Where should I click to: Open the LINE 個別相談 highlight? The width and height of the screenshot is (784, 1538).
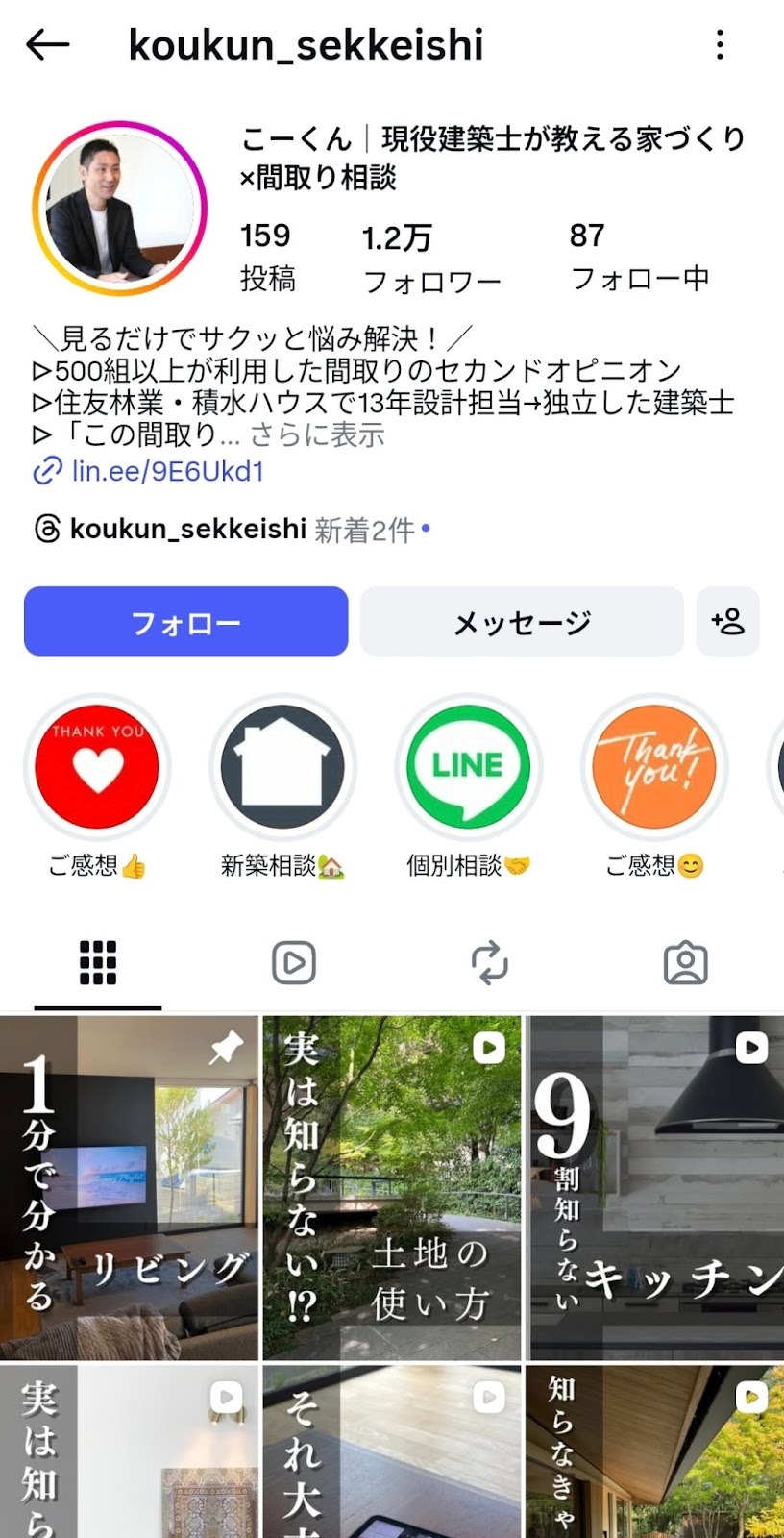[x=468, y=768]
